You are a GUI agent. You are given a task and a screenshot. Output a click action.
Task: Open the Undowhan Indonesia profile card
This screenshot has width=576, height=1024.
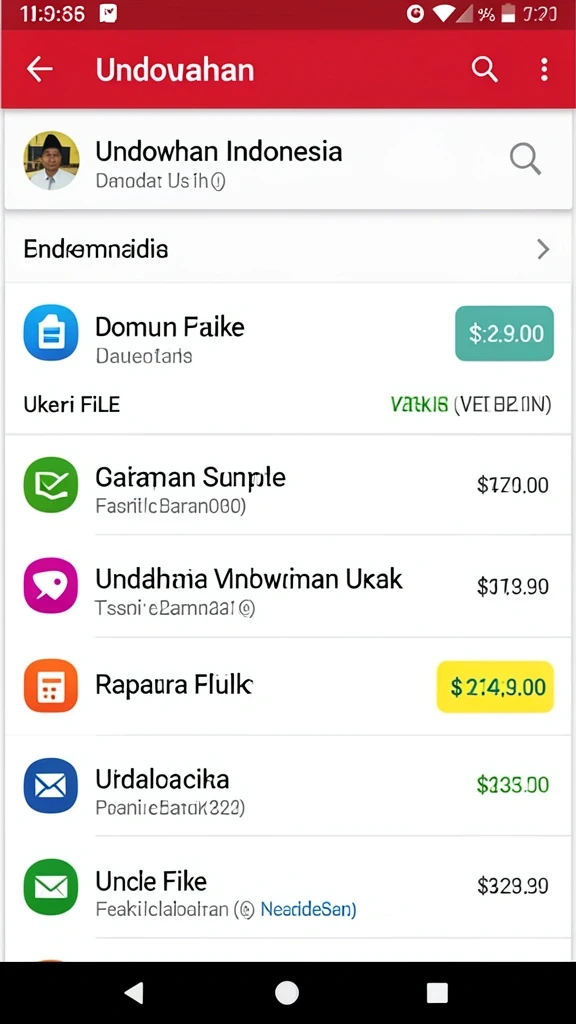(288, 160)
